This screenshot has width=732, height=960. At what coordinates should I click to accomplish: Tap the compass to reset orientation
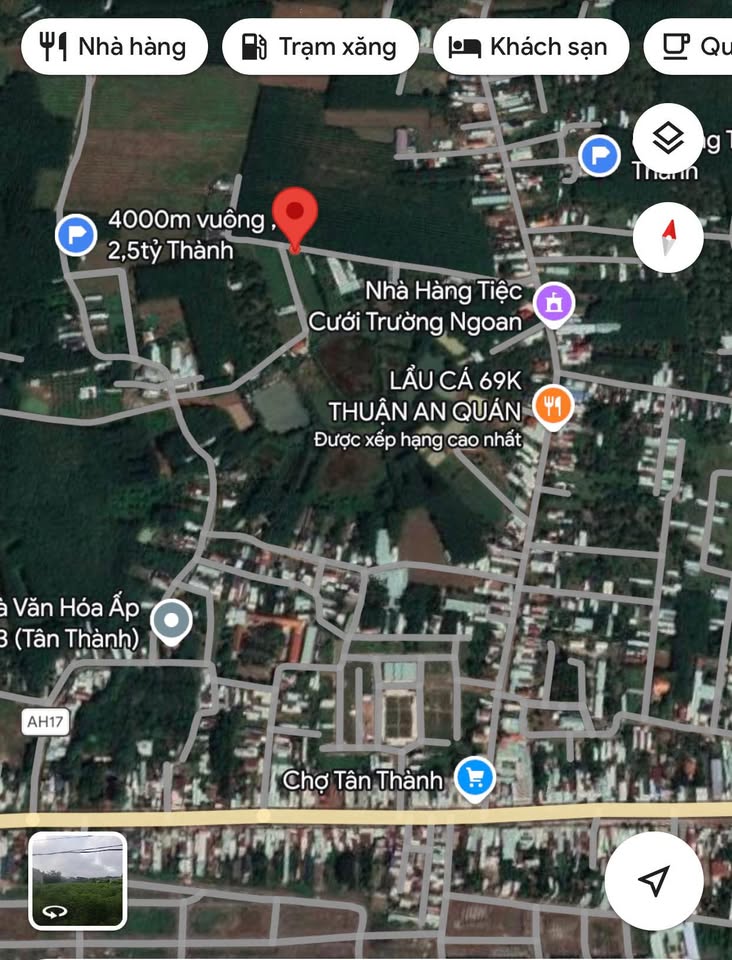point(668,237)
